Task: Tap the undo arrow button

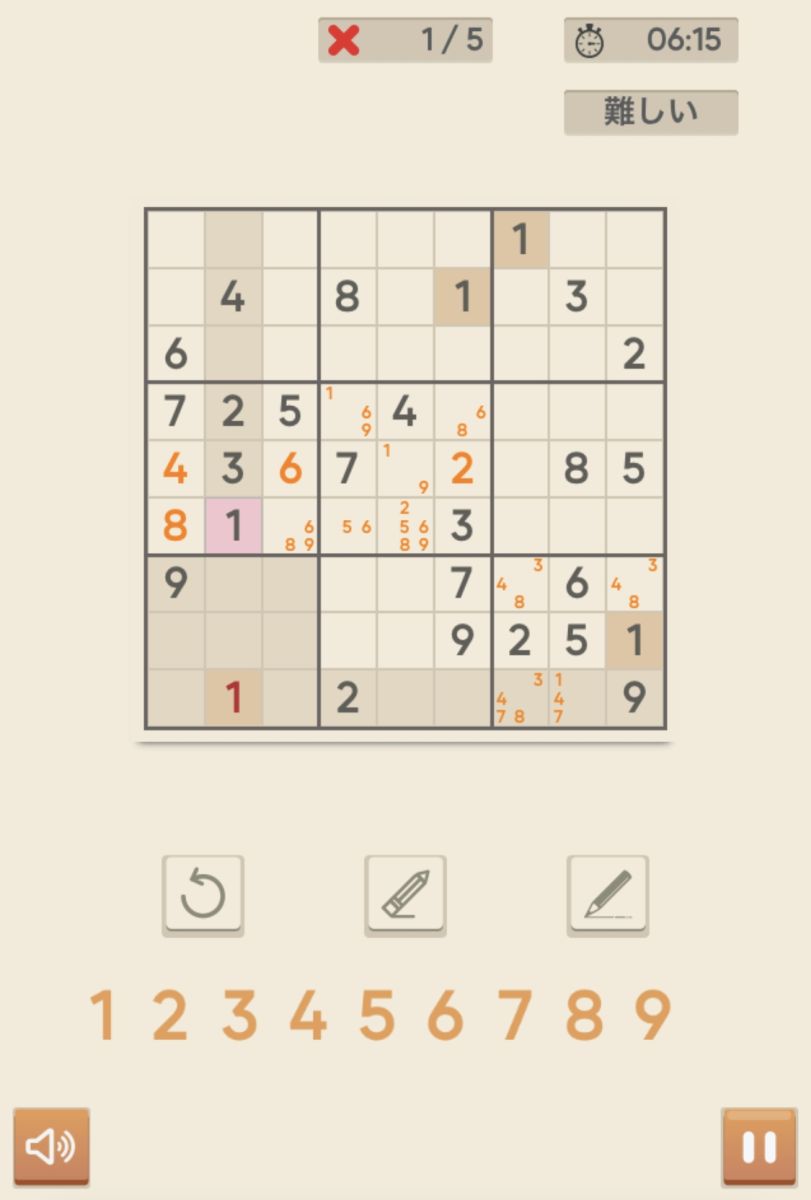Action: [203, 894]
